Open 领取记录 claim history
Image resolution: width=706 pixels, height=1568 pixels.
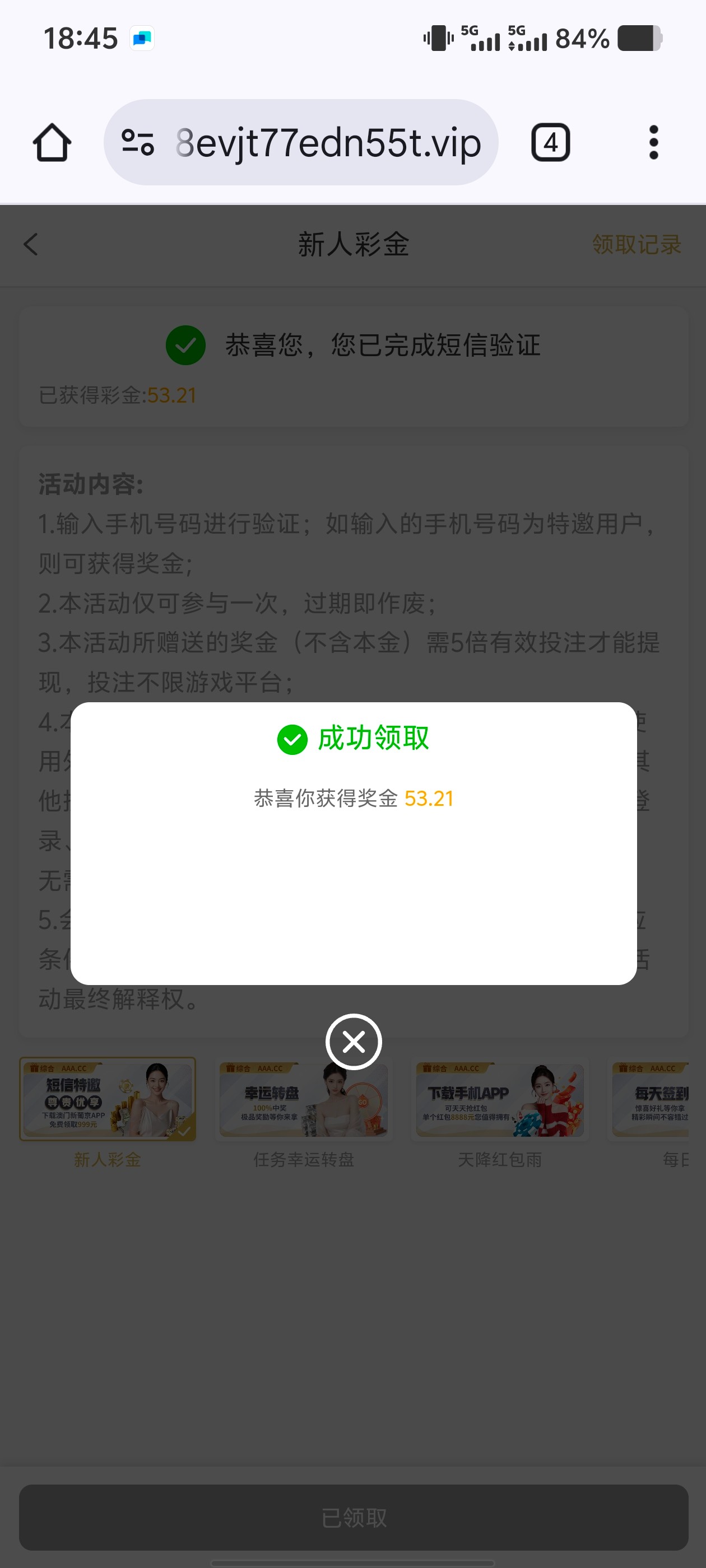pos(636,245)
